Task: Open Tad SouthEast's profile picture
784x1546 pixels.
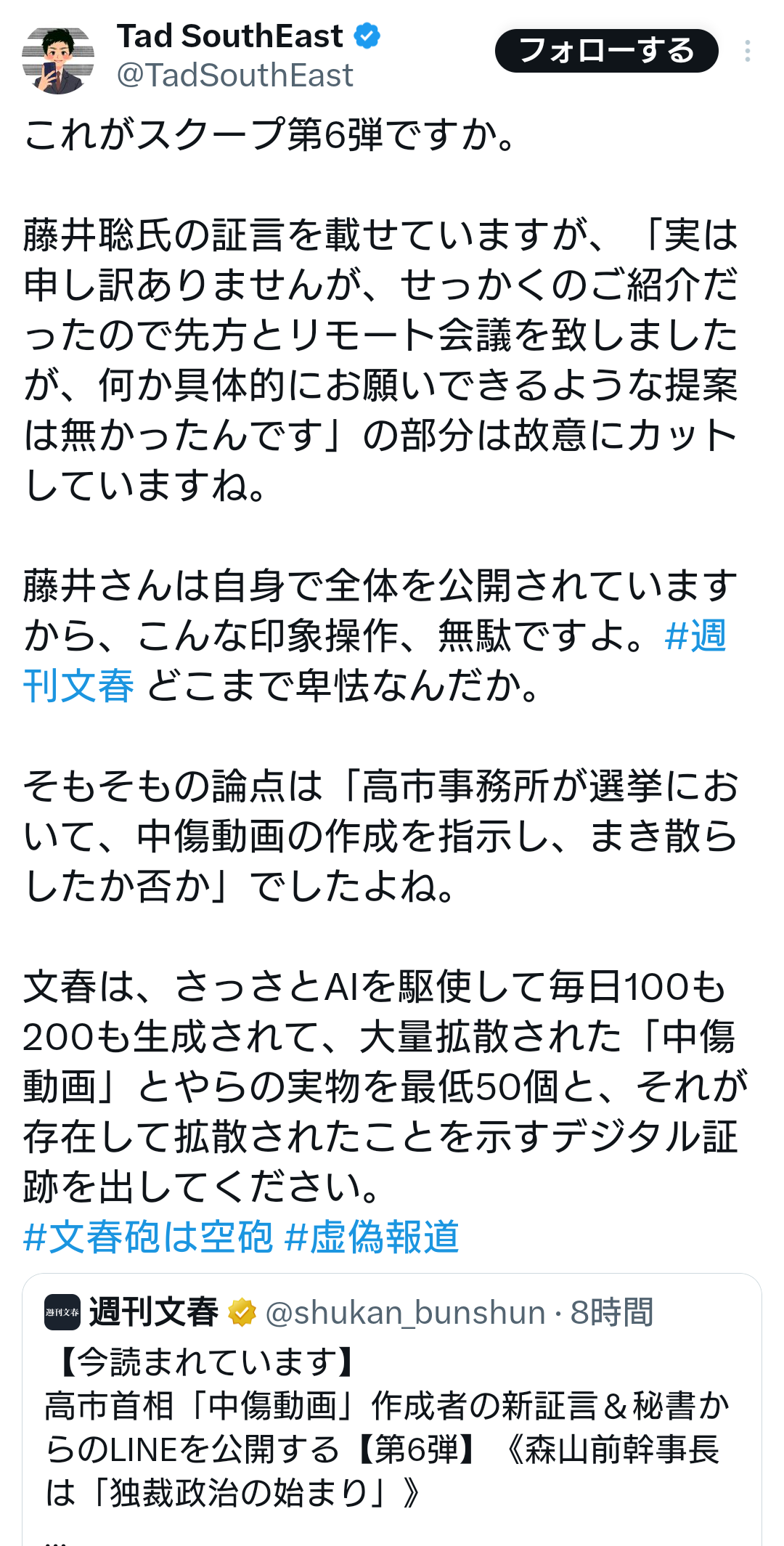Action: [58, 60]
